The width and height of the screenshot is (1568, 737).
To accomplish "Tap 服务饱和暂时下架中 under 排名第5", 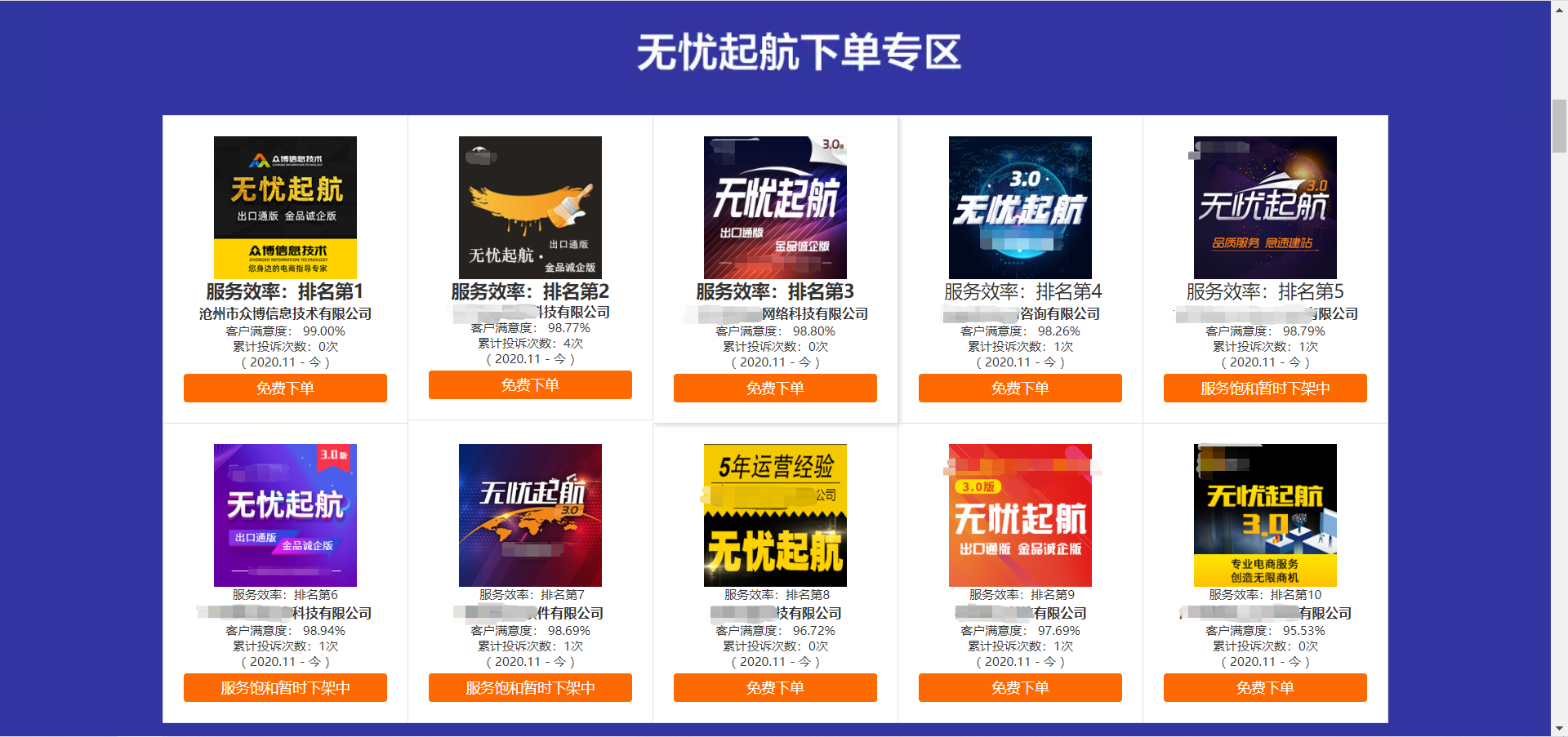I will tap(1265, 388).
